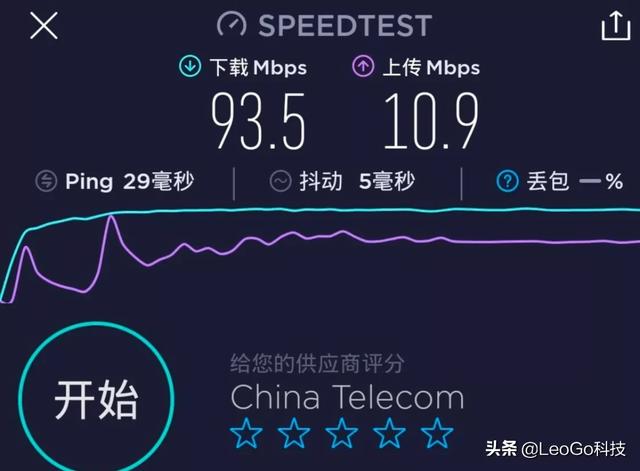This screenshot has width=640, height=471.
Task: Share the speed test result
Action: [x=614, y=26]
